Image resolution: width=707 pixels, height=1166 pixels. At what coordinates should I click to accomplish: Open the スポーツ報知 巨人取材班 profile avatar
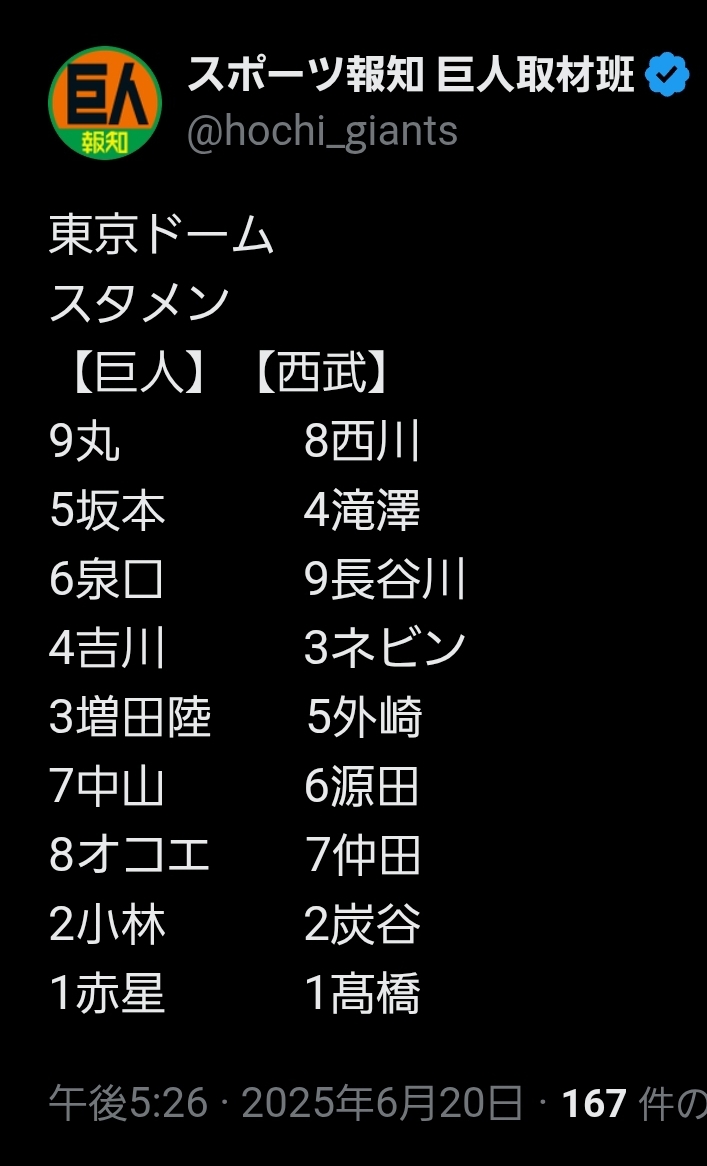(105, 103)
